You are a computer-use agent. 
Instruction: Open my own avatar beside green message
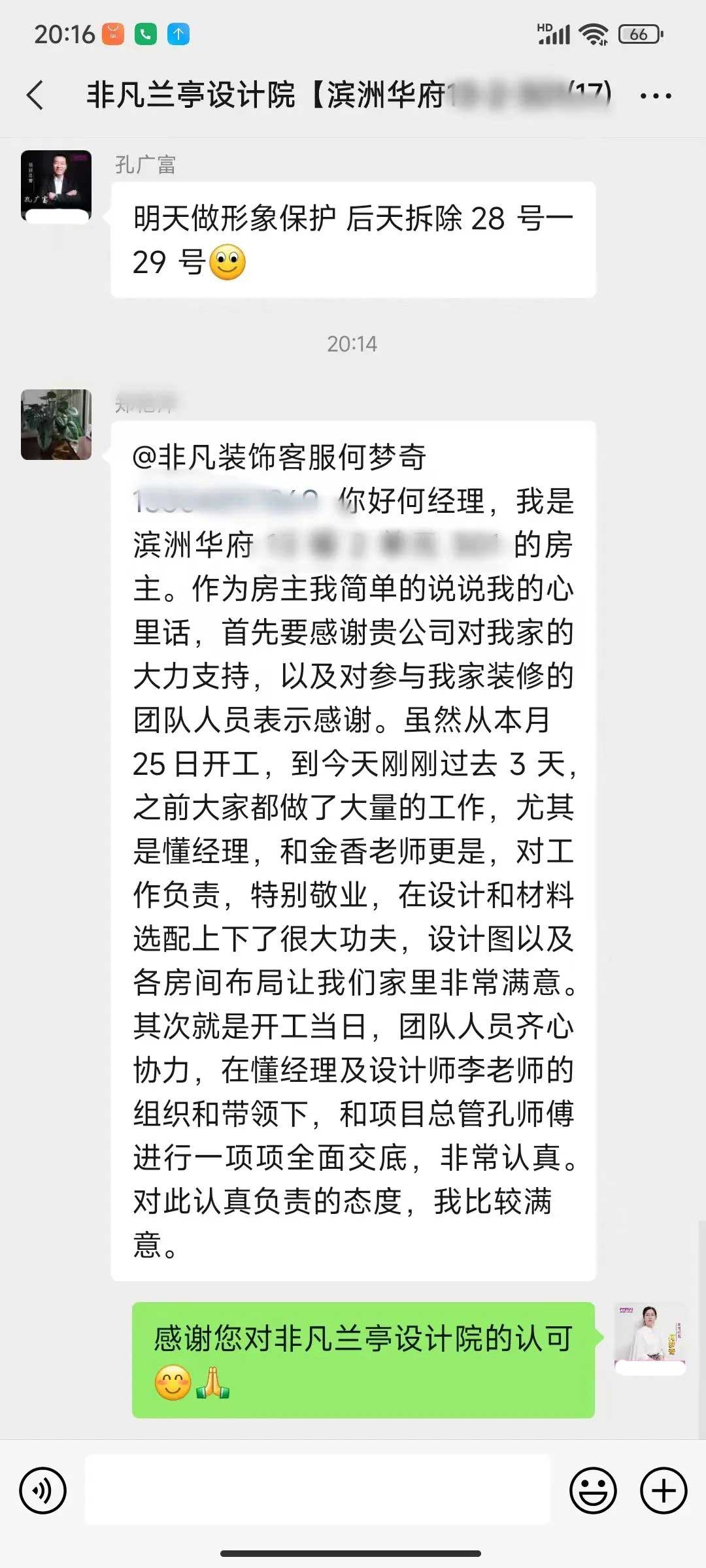coord(649,1339)
